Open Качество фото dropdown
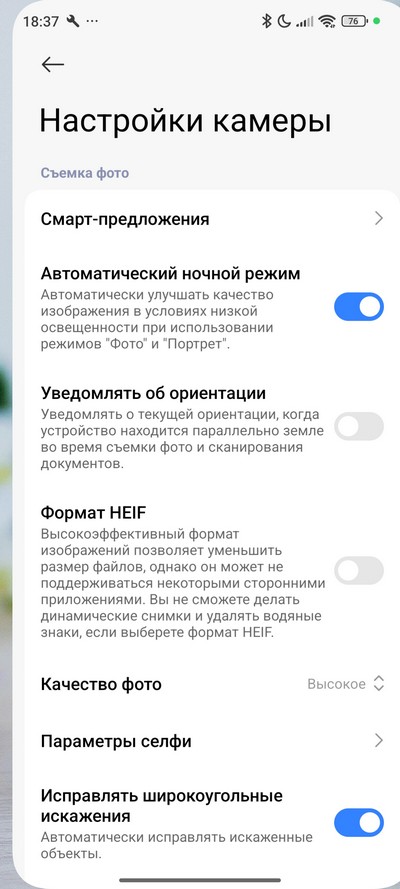The height and width of the screenshot is (889, 400). tap(212, 684)
